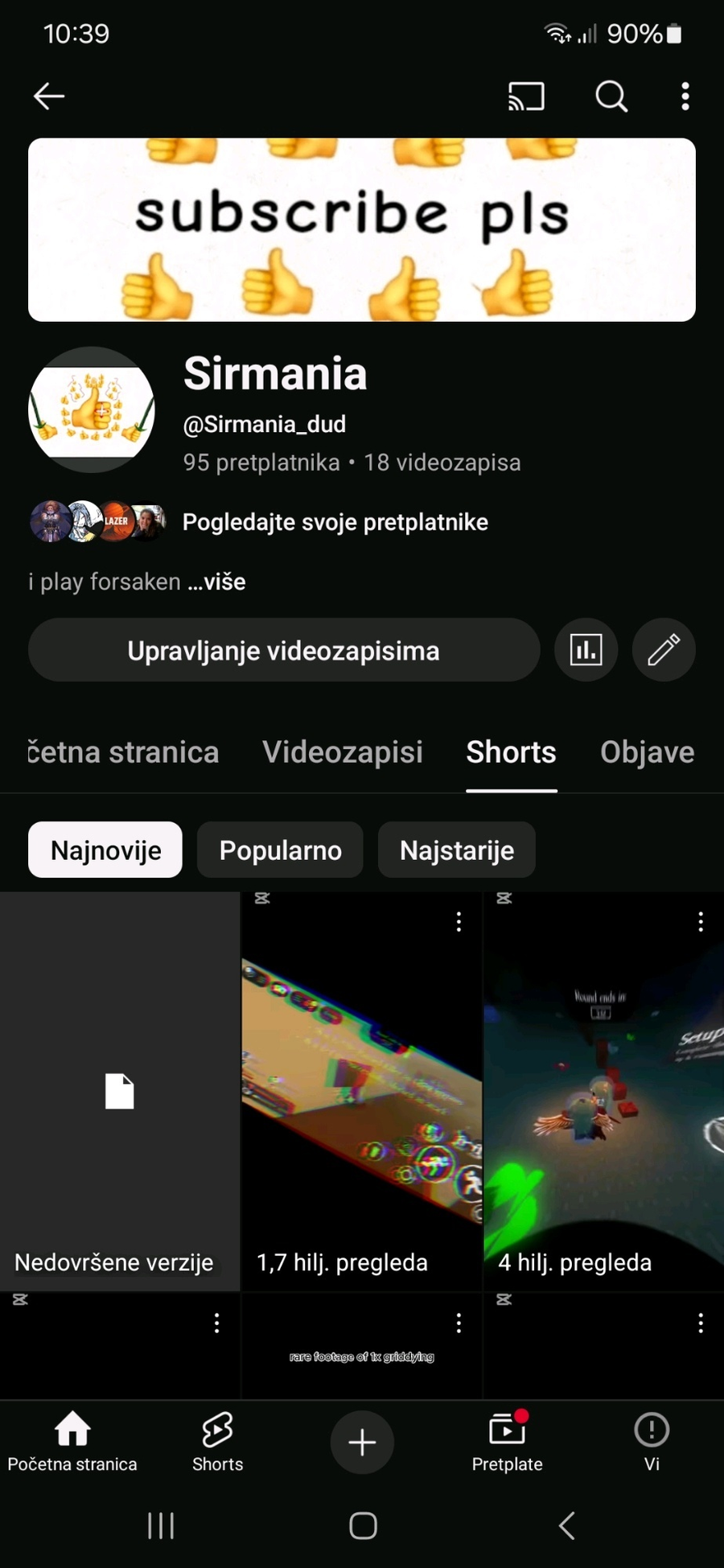Go to Početna stranica in bottom navigation
This screenshot has width=724, height=1568.
(72, 1441)
